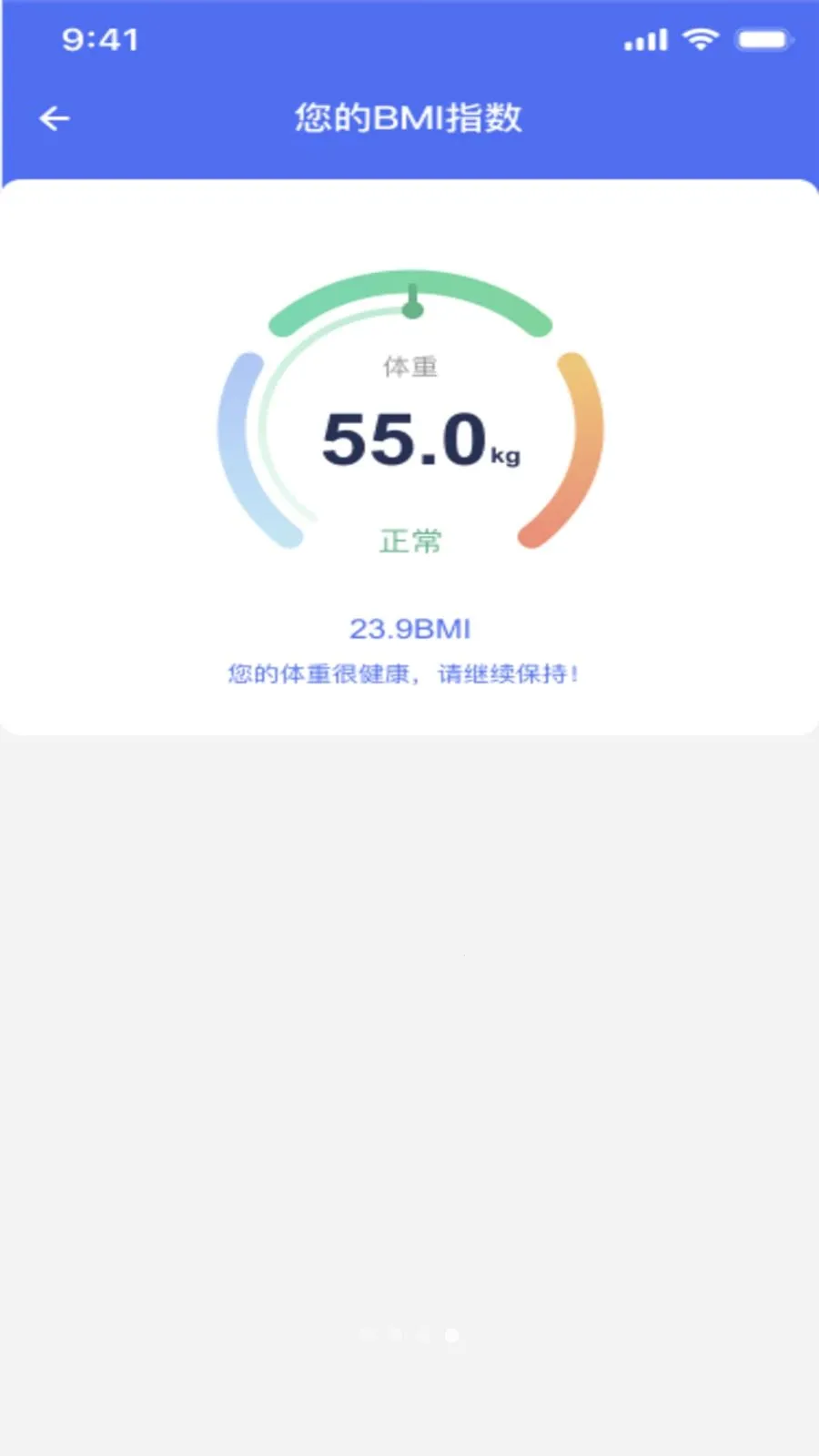Tap the third page indicator dot
The image size is (819, 1456).
click(x=422, y=1334)
